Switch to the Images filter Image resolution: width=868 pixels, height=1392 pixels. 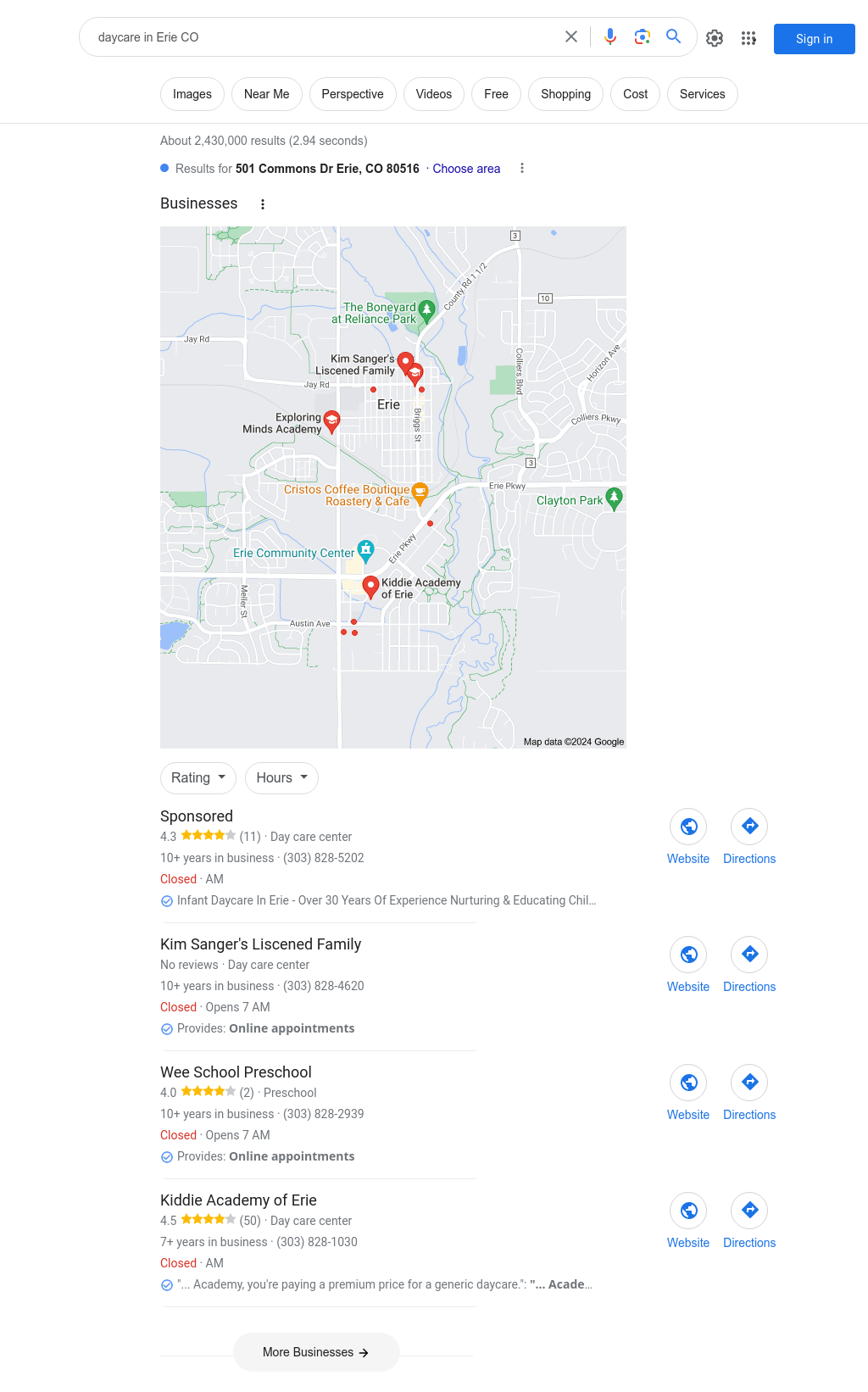point(192,94)
